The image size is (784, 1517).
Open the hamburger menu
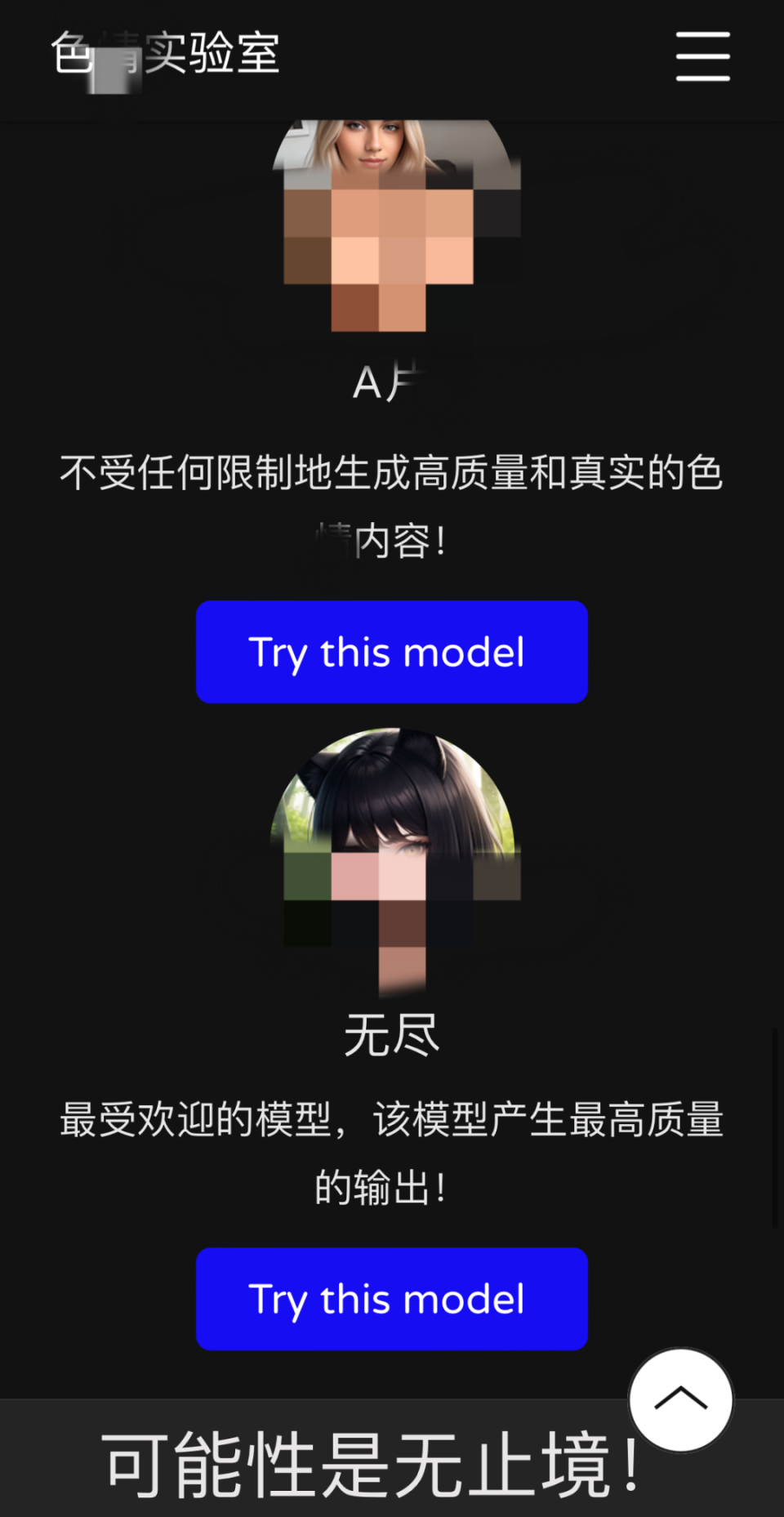[x=702, y=56]
